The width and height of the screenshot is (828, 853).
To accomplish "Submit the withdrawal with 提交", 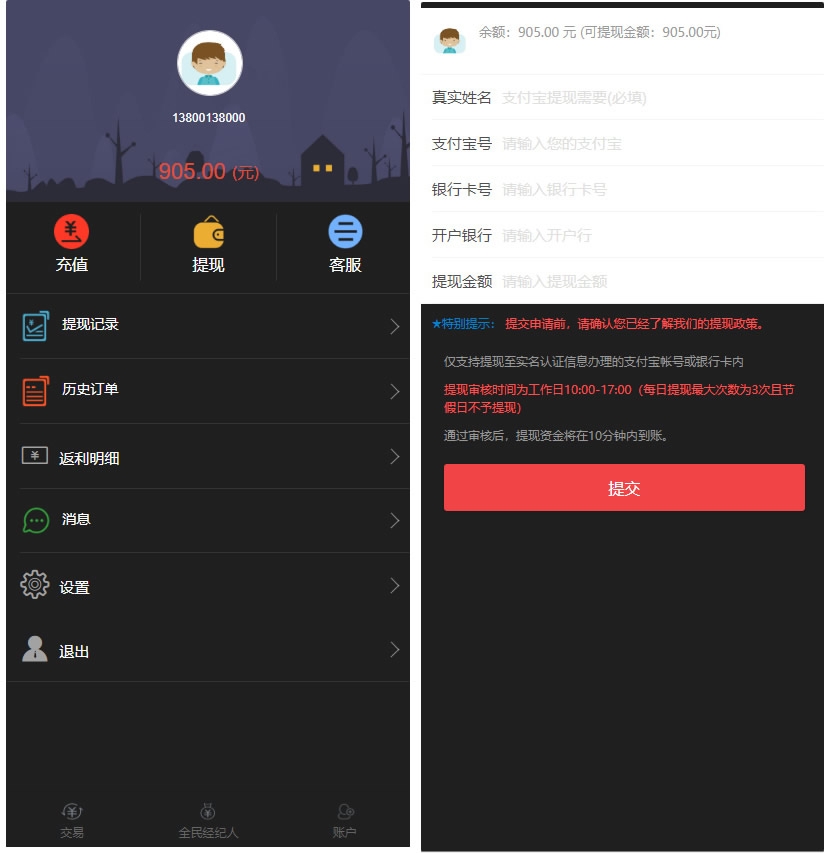I will [624, 488].
